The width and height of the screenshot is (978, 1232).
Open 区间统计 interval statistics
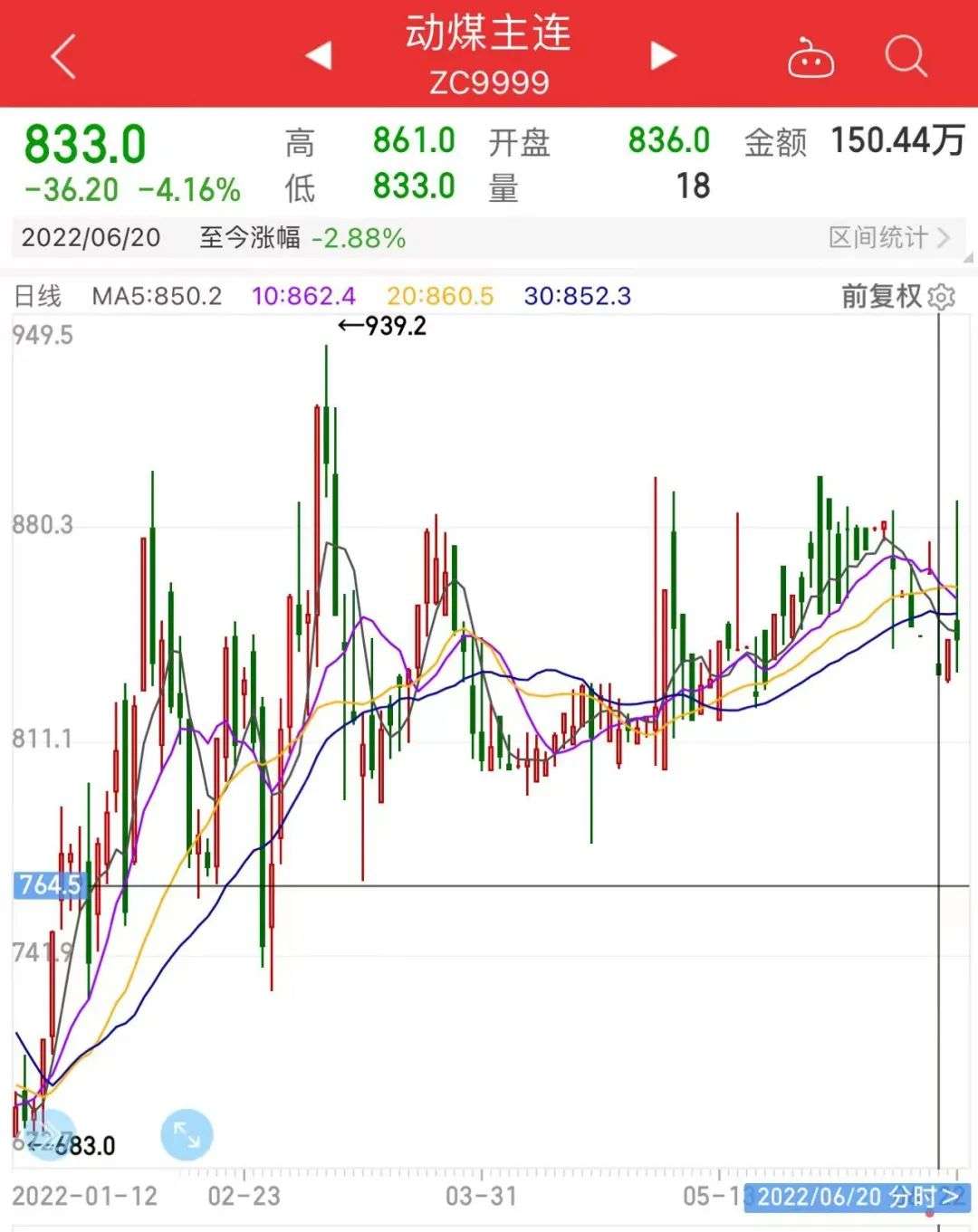(888, 238)
